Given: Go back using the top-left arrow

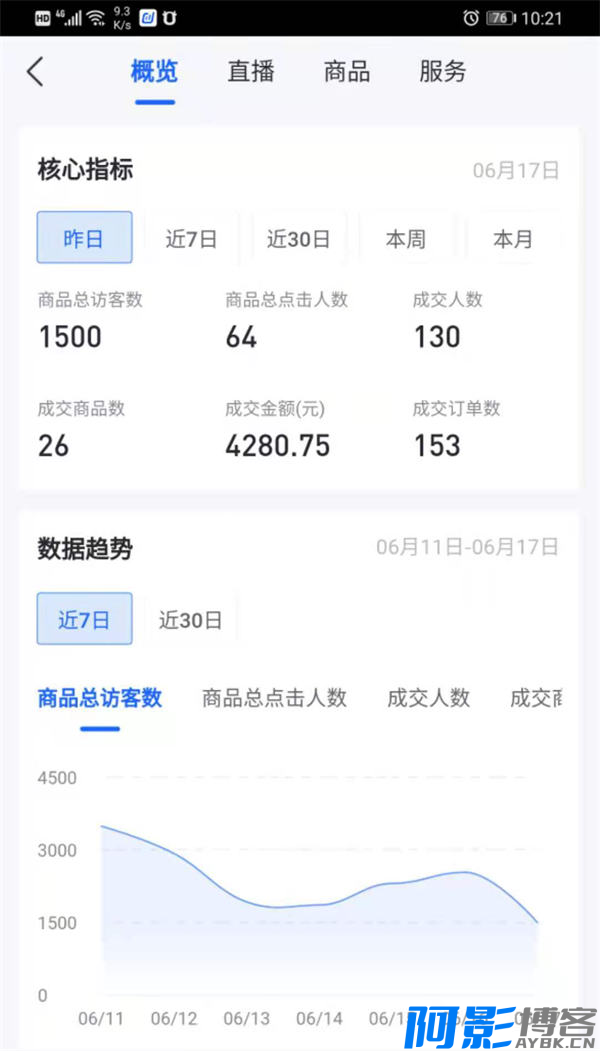Looking at the screenshot, I should click(36, 72).
